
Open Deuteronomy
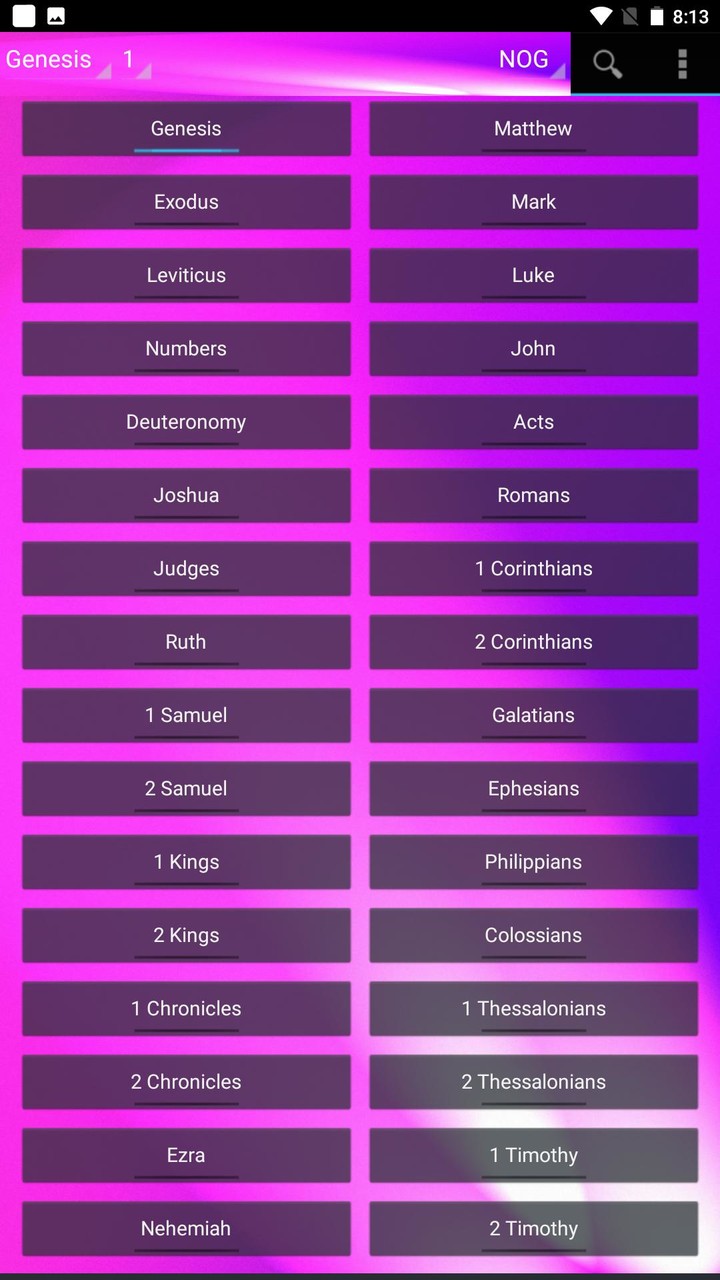[186, 422]
